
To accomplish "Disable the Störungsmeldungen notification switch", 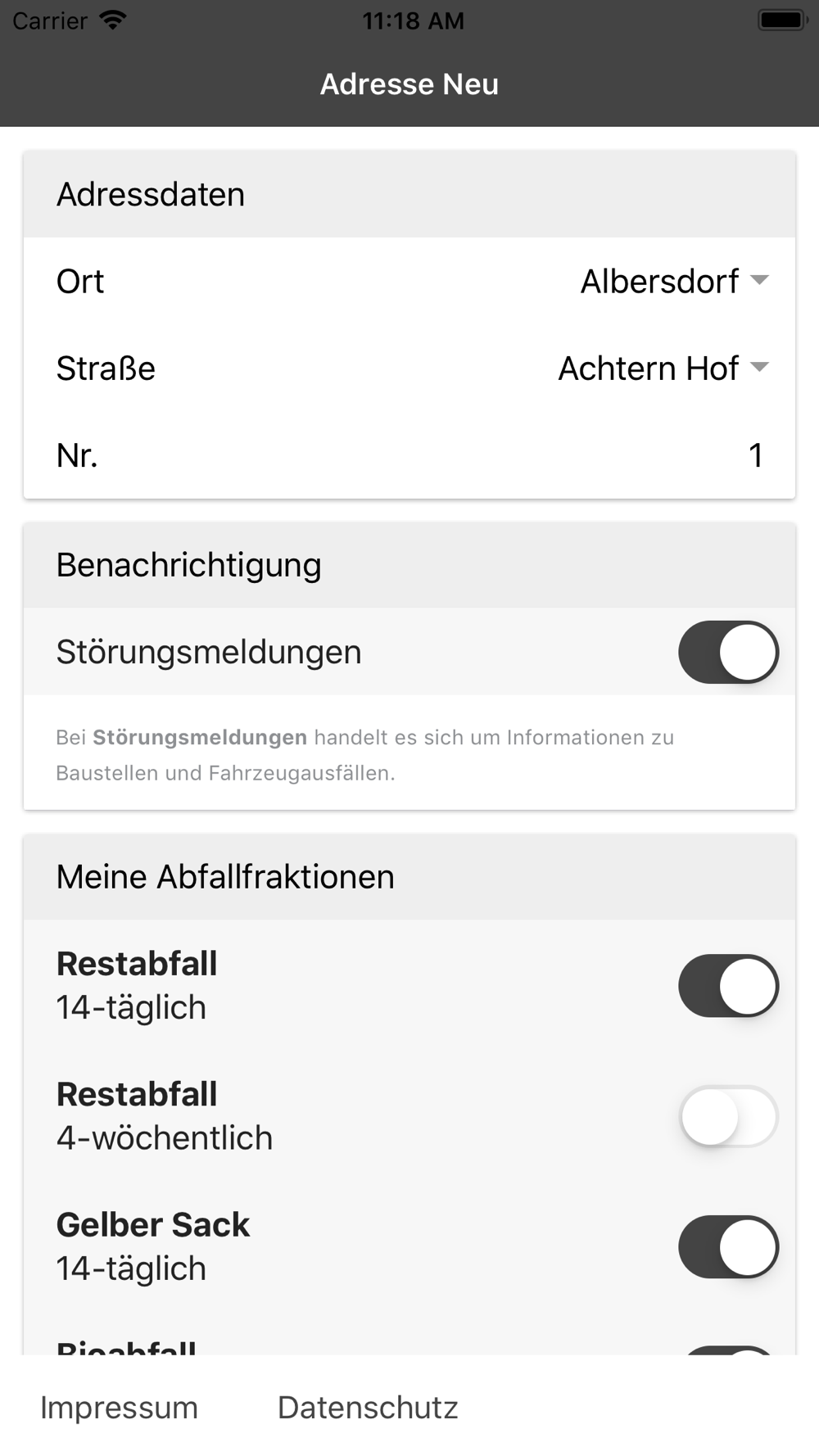I will pos(728,653).
